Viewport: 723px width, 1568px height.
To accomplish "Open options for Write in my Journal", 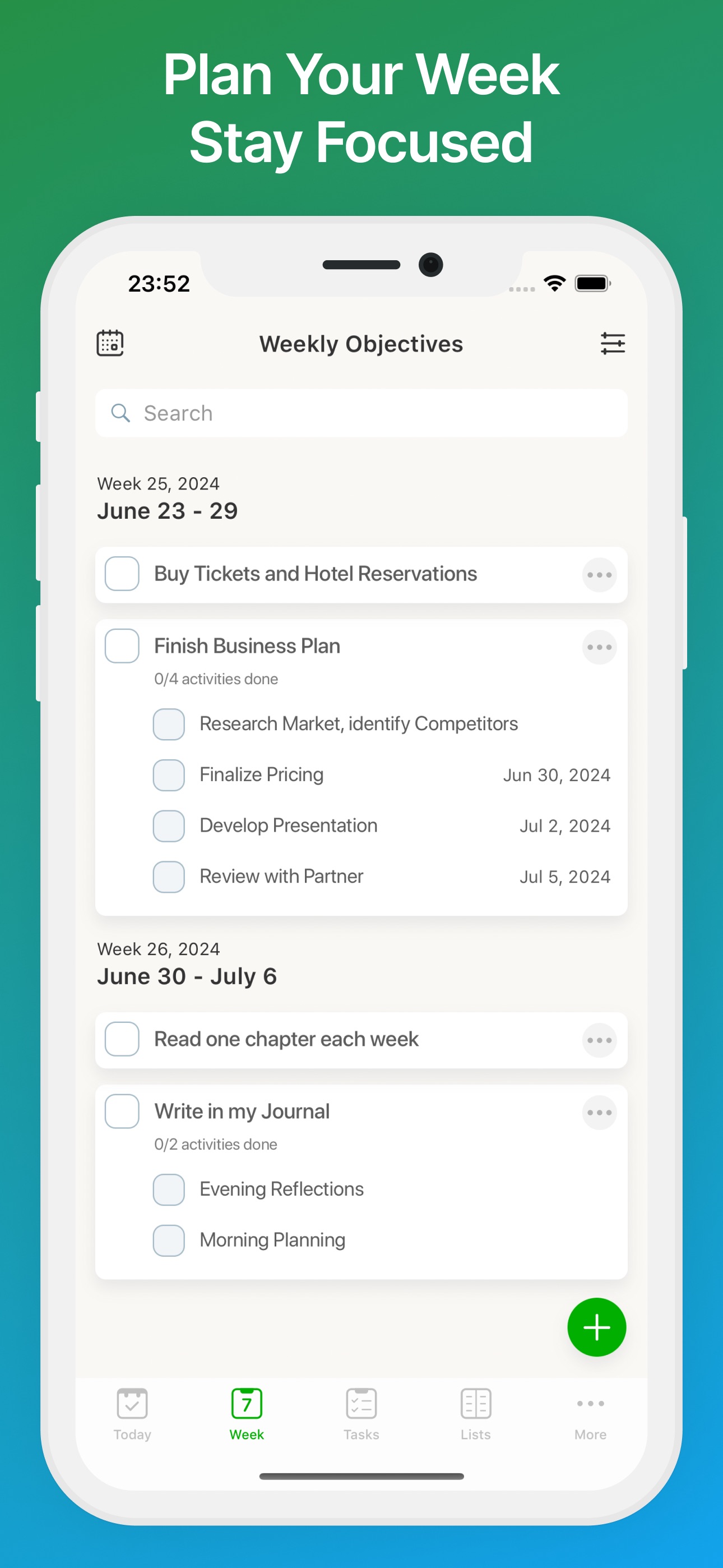I will (599, 1112).
